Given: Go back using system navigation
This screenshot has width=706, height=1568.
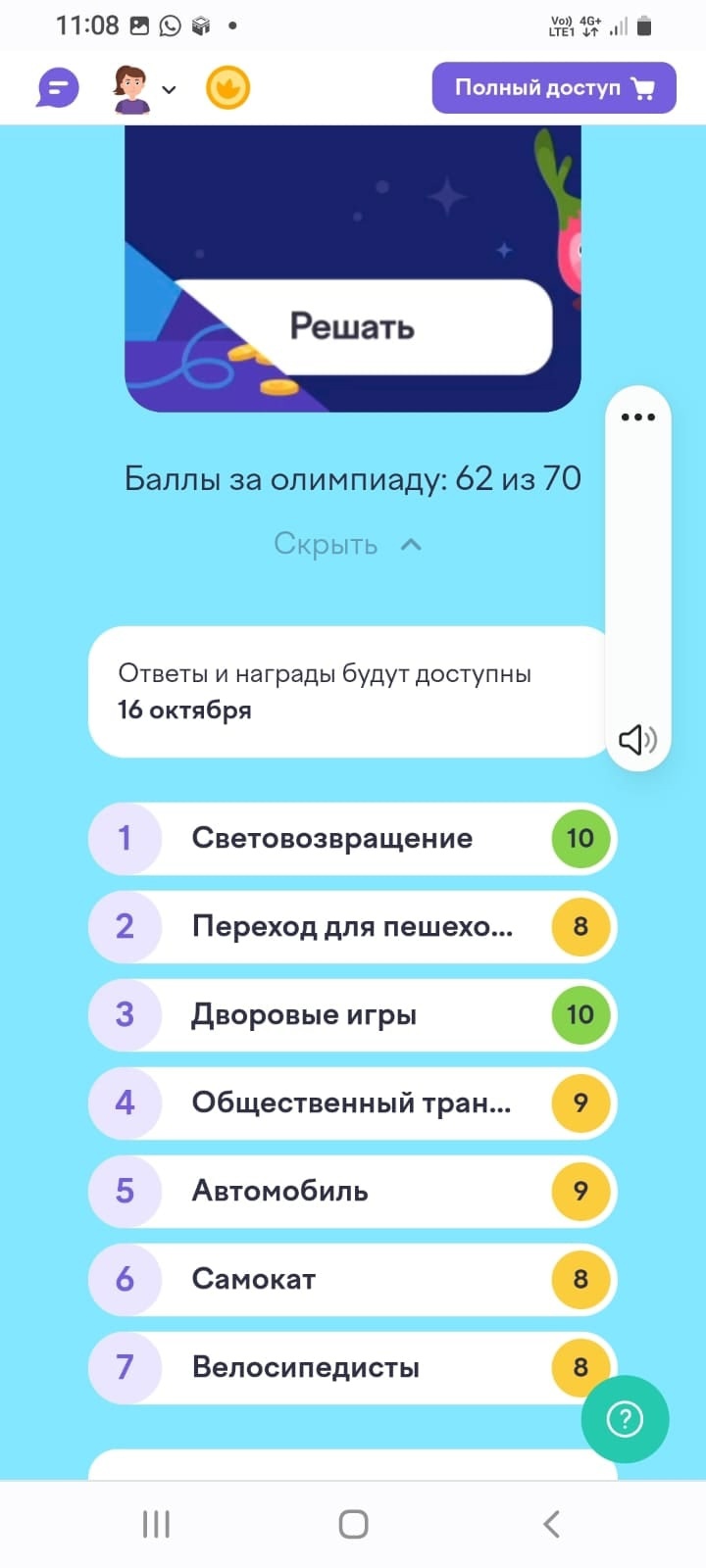Looking at the screenshot, I should pos(551,1524).
